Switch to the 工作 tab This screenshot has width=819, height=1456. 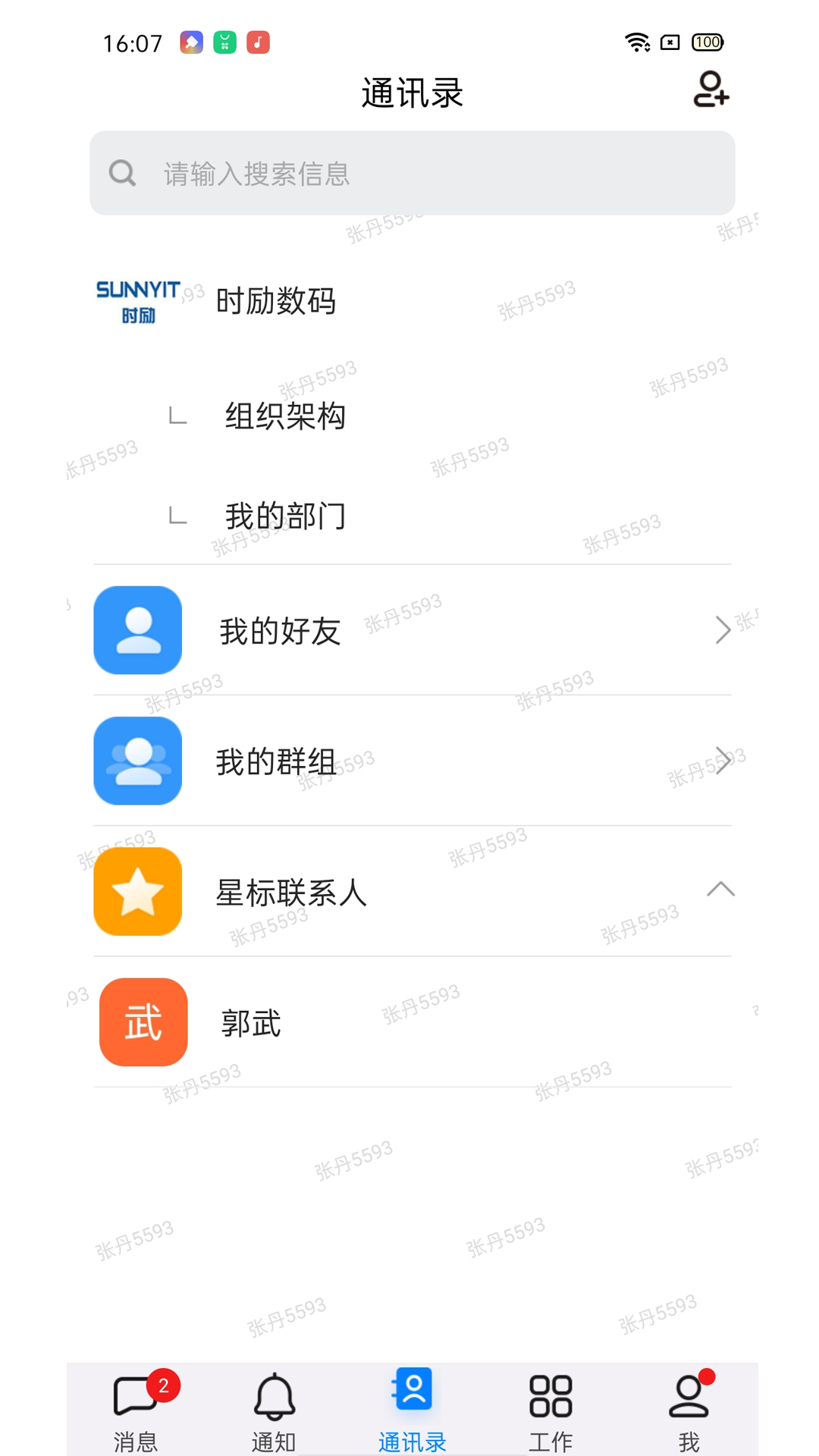pos(551,1410)
